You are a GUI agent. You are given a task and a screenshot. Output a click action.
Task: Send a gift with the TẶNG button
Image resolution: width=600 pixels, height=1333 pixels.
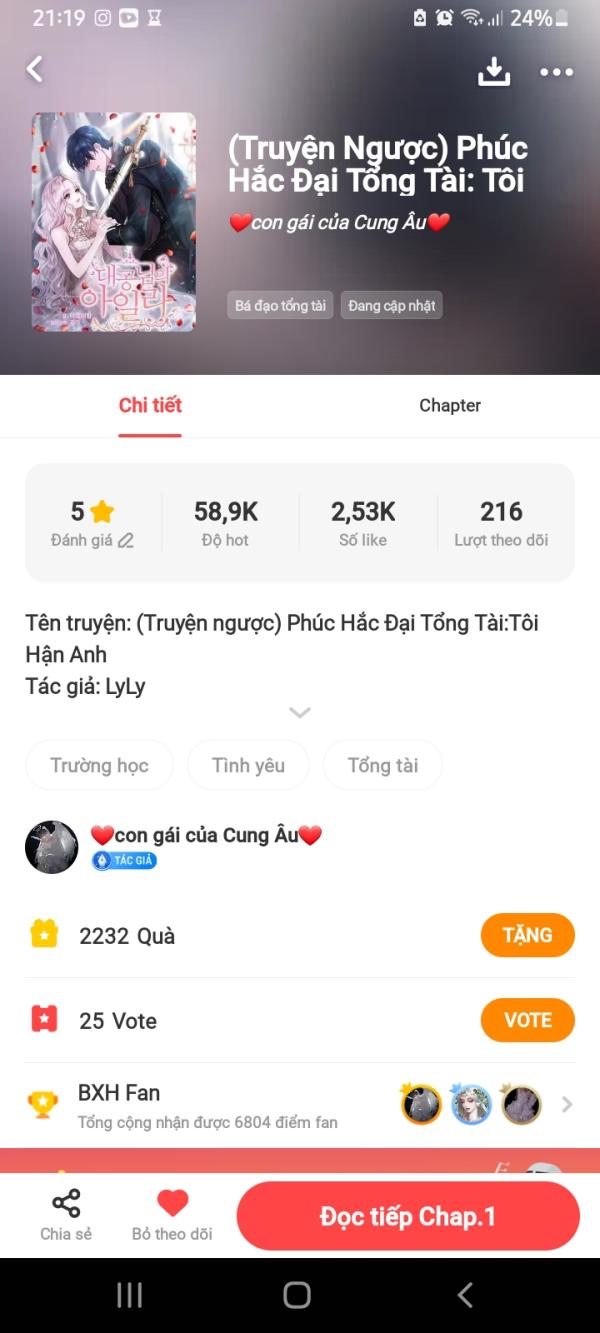coord(528,935)
